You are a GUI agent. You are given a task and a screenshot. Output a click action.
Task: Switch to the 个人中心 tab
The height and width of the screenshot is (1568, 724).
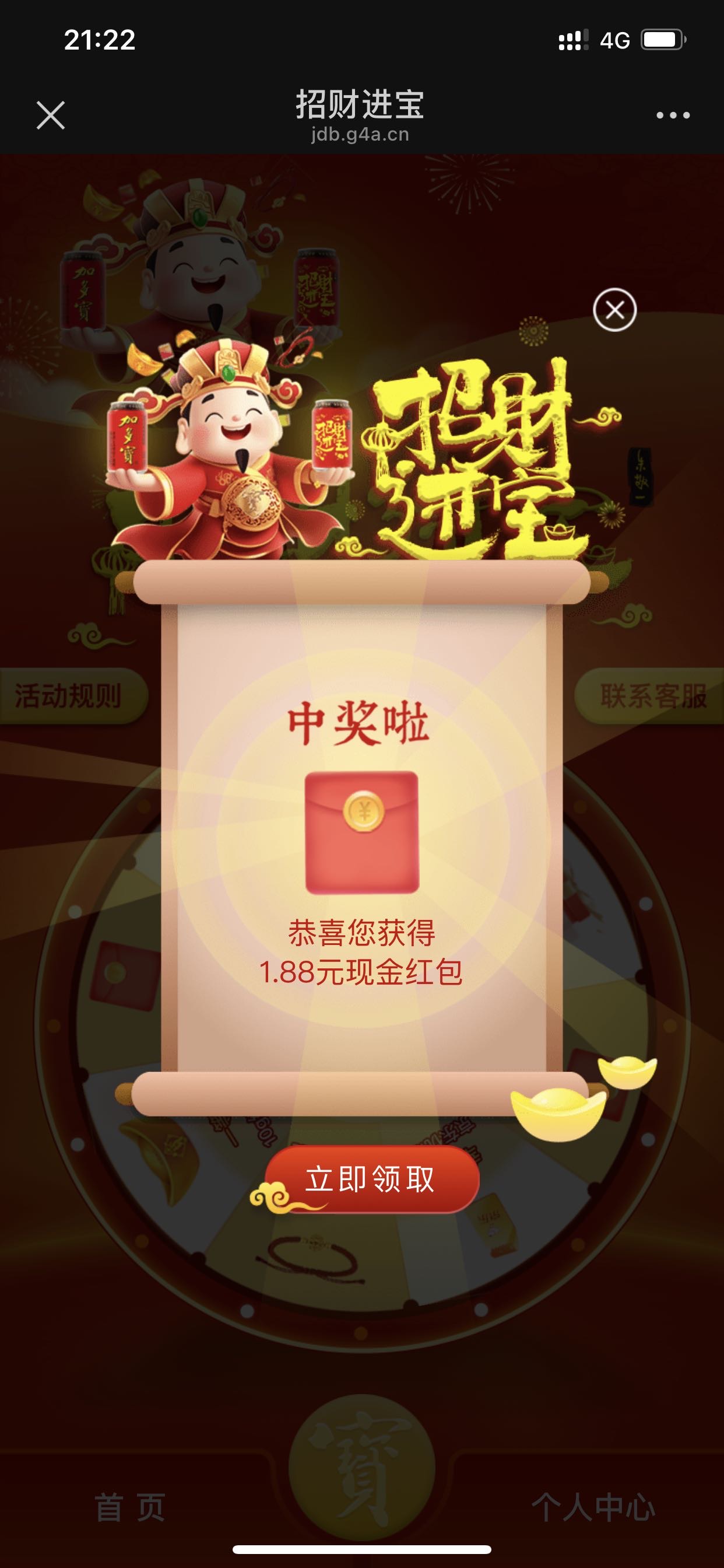click(x=593, y=1507)
